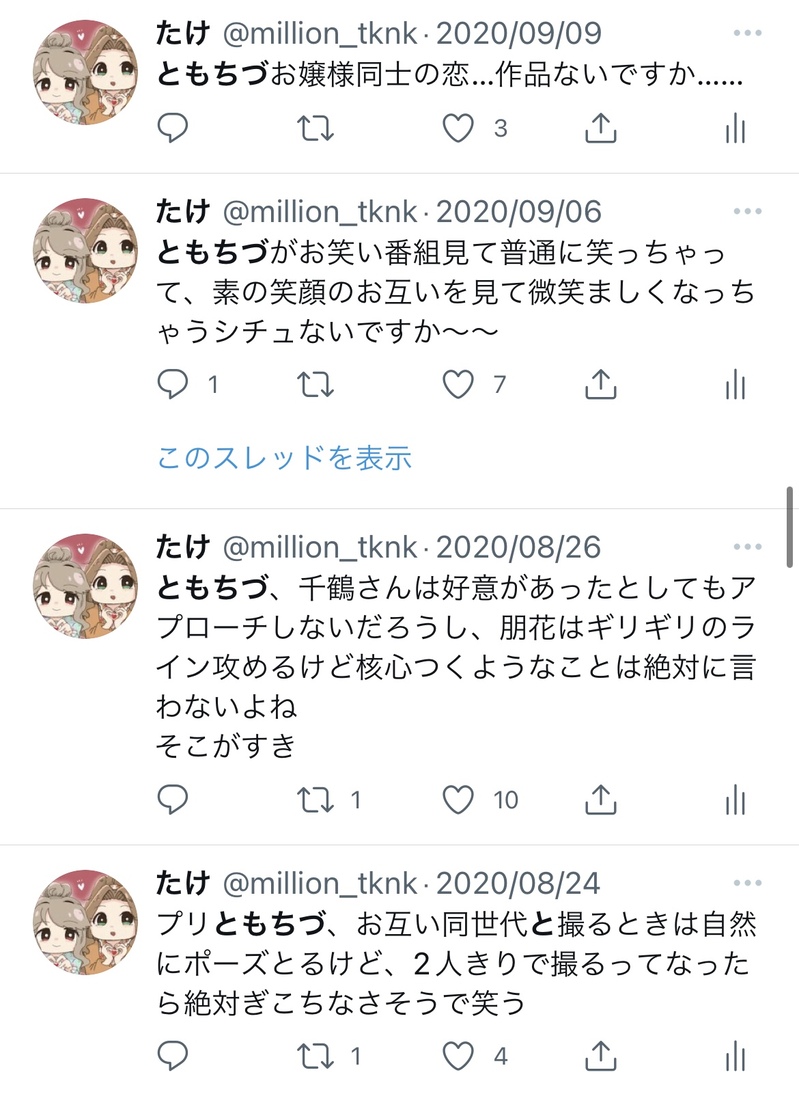799x1094 pixels.
Task: Like the 2020/08/26 tweet with 10 likes
Action: coord(458,799)
